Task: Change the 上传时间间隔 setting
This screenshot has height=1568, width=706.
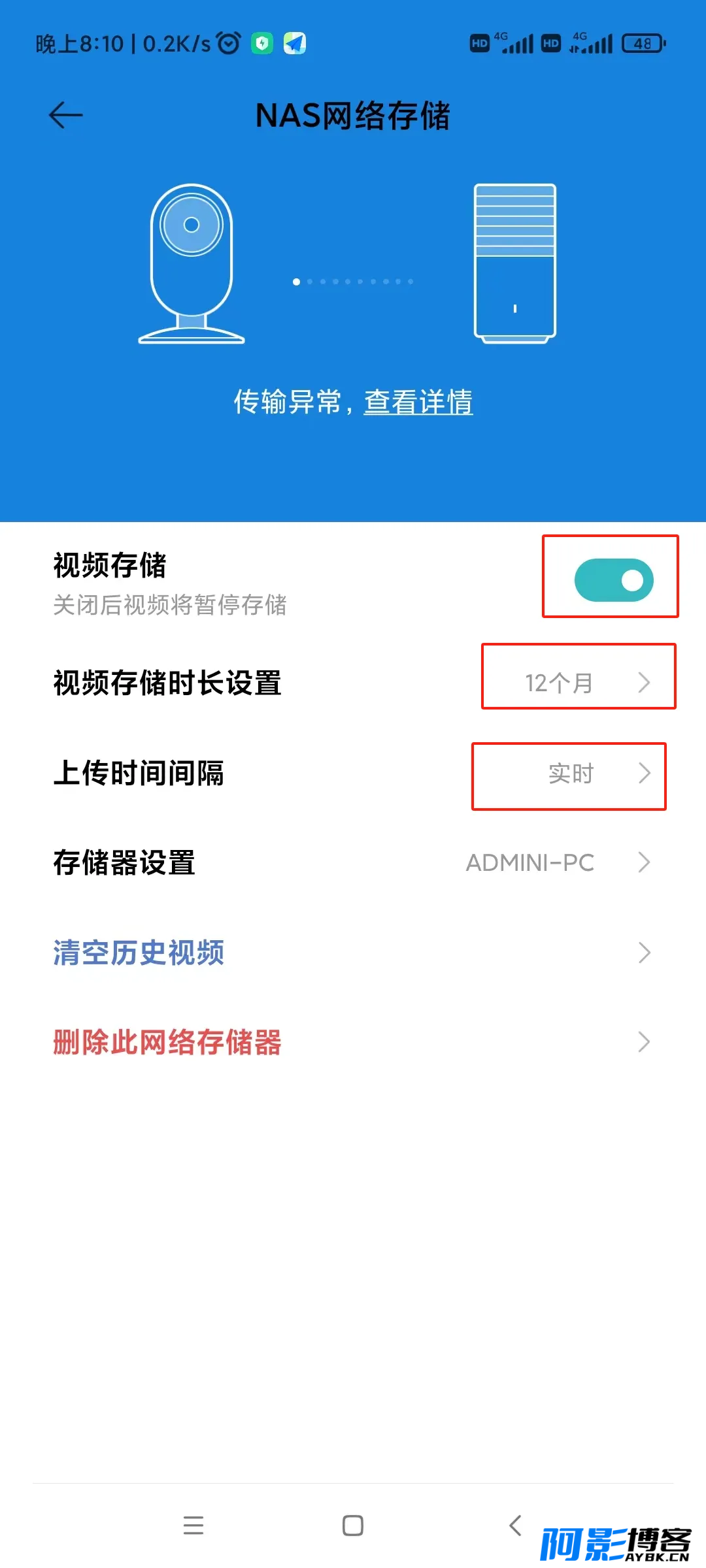Action: point(353,773)
